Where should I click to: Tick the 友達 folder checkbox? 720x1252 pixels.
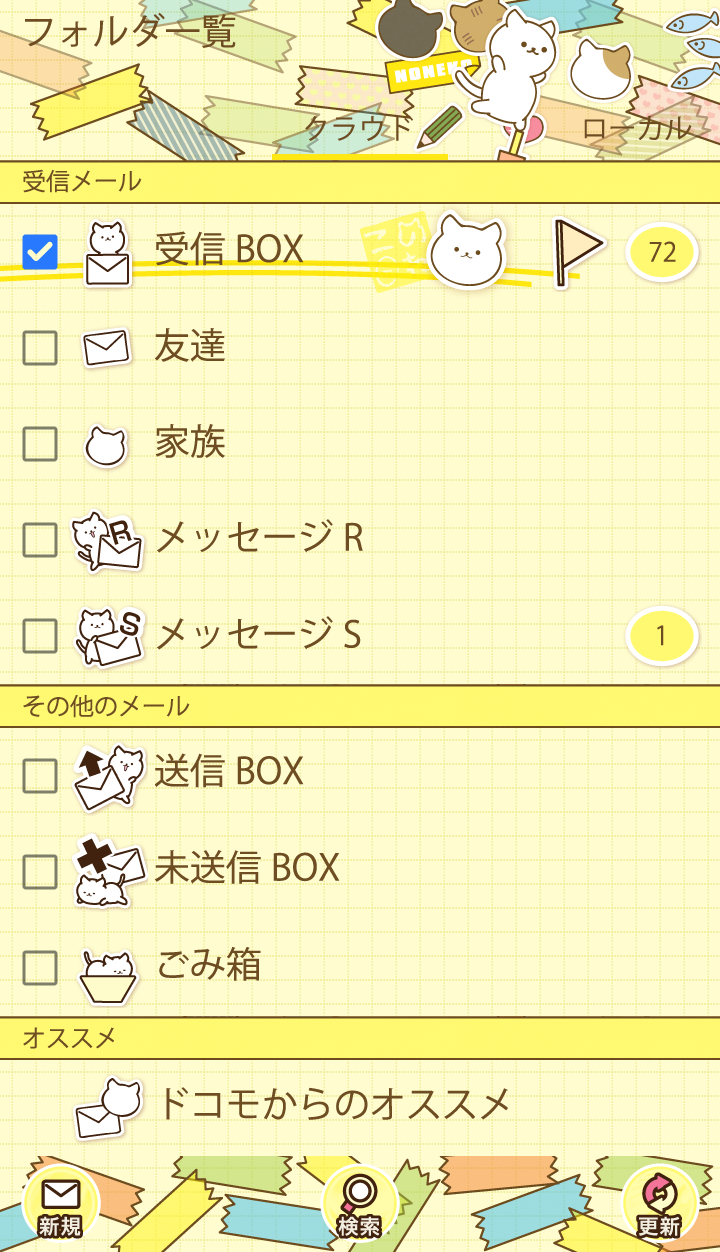[40, 348]
